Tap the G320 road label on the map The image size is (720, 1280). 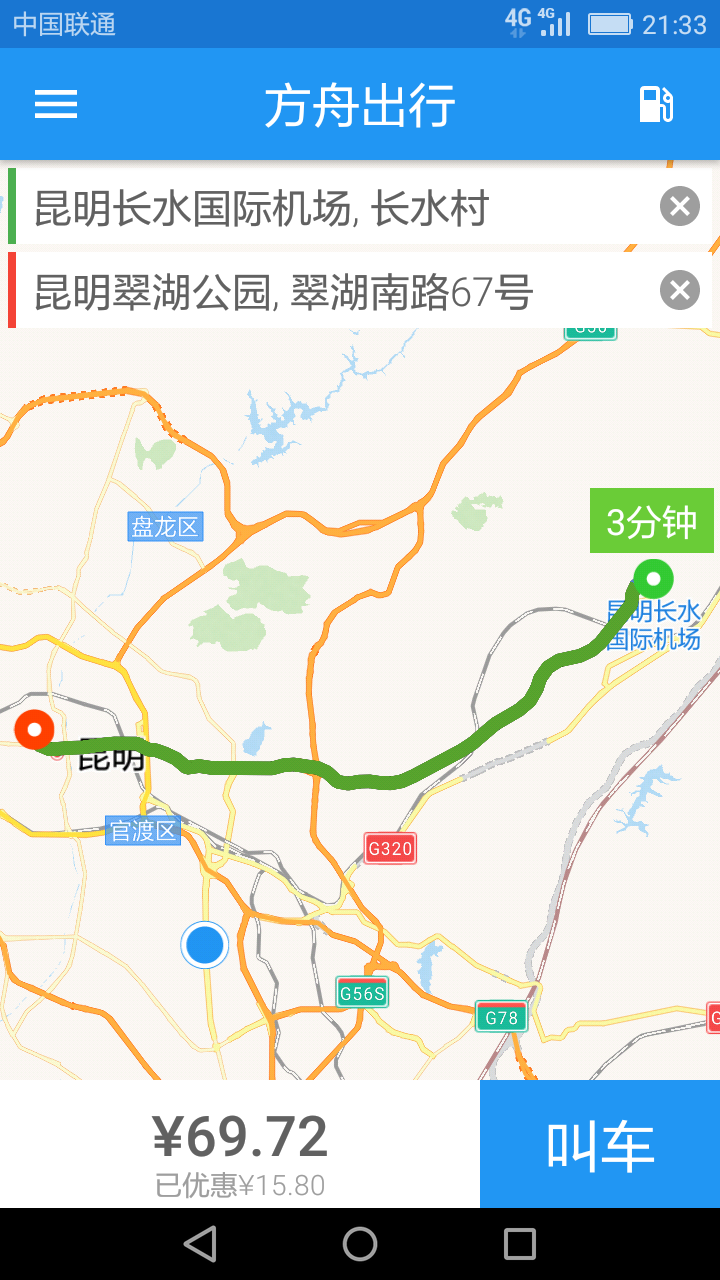point(389,849)
